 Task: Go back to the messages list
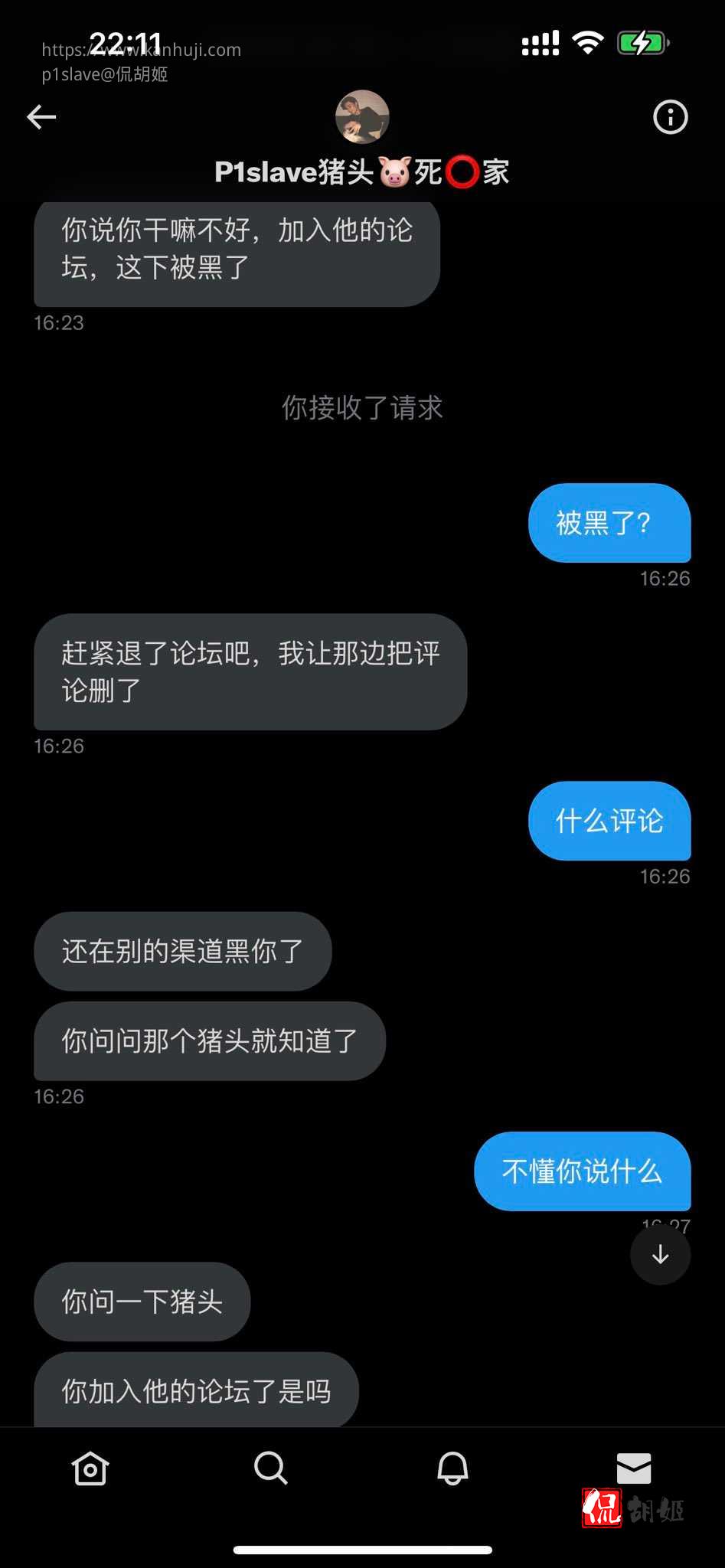(x=41, y=117)
